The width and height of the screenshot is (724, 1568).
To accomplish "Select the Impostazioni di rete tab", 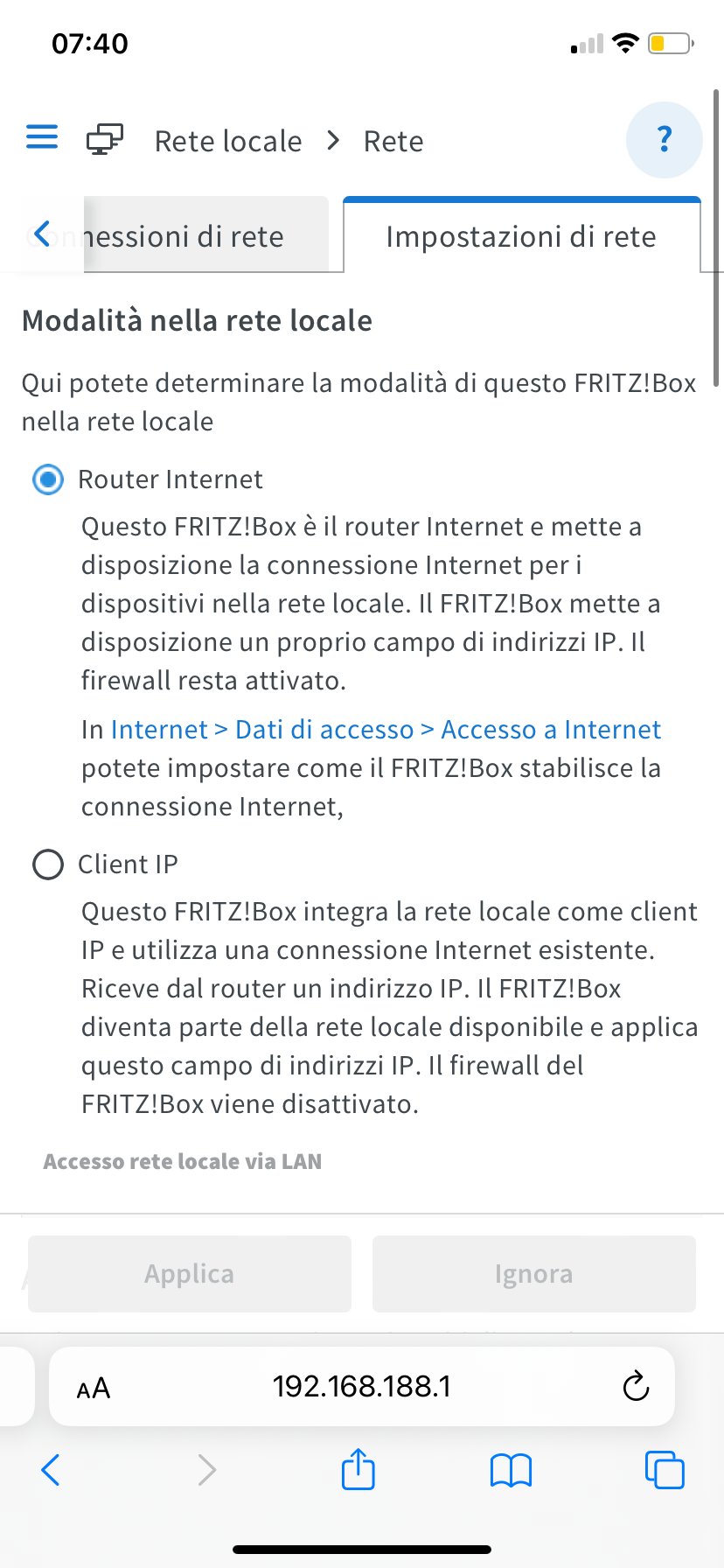I will [521, 236].
